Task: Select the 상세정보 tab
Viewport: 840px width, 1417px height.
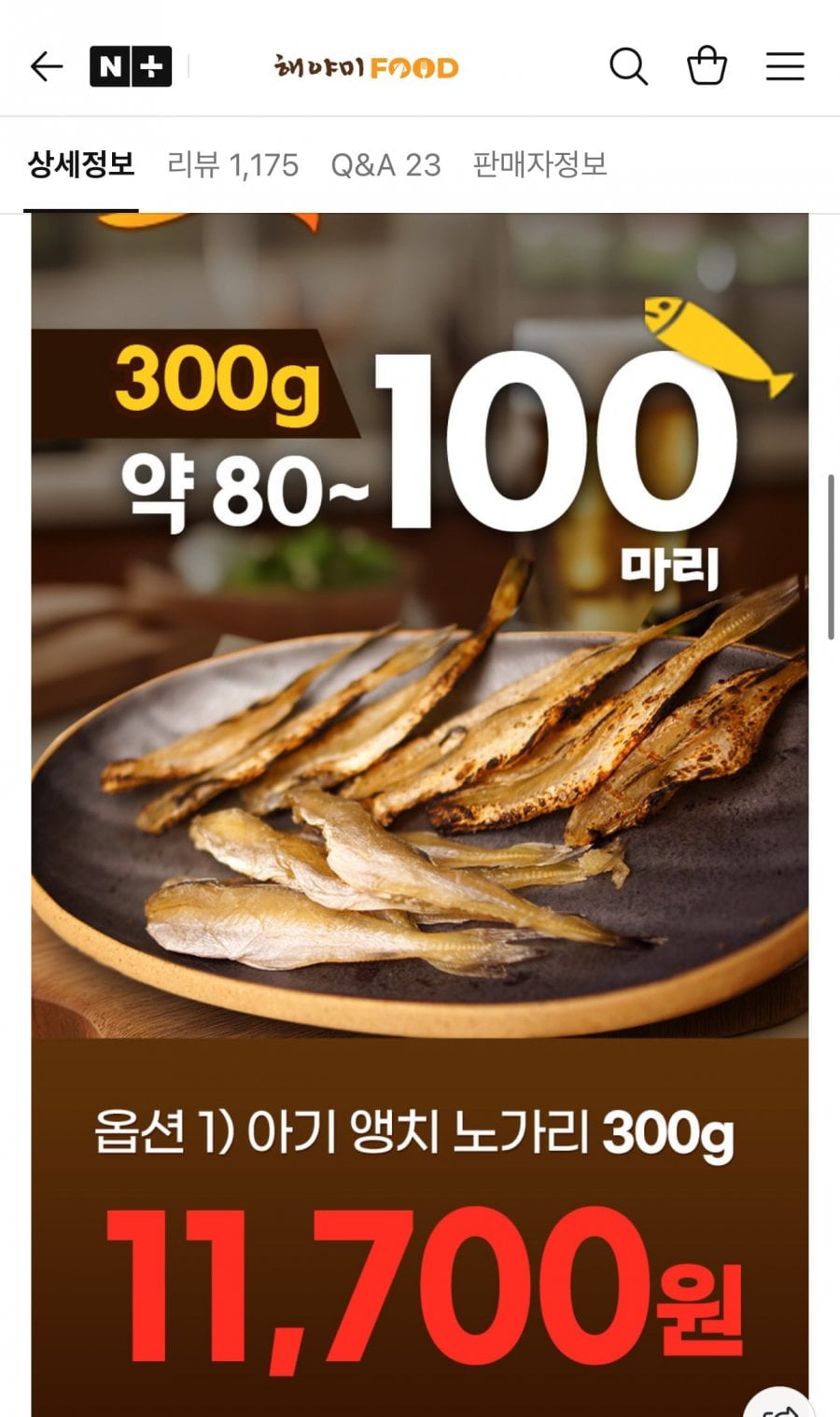Action: point(81,164)
